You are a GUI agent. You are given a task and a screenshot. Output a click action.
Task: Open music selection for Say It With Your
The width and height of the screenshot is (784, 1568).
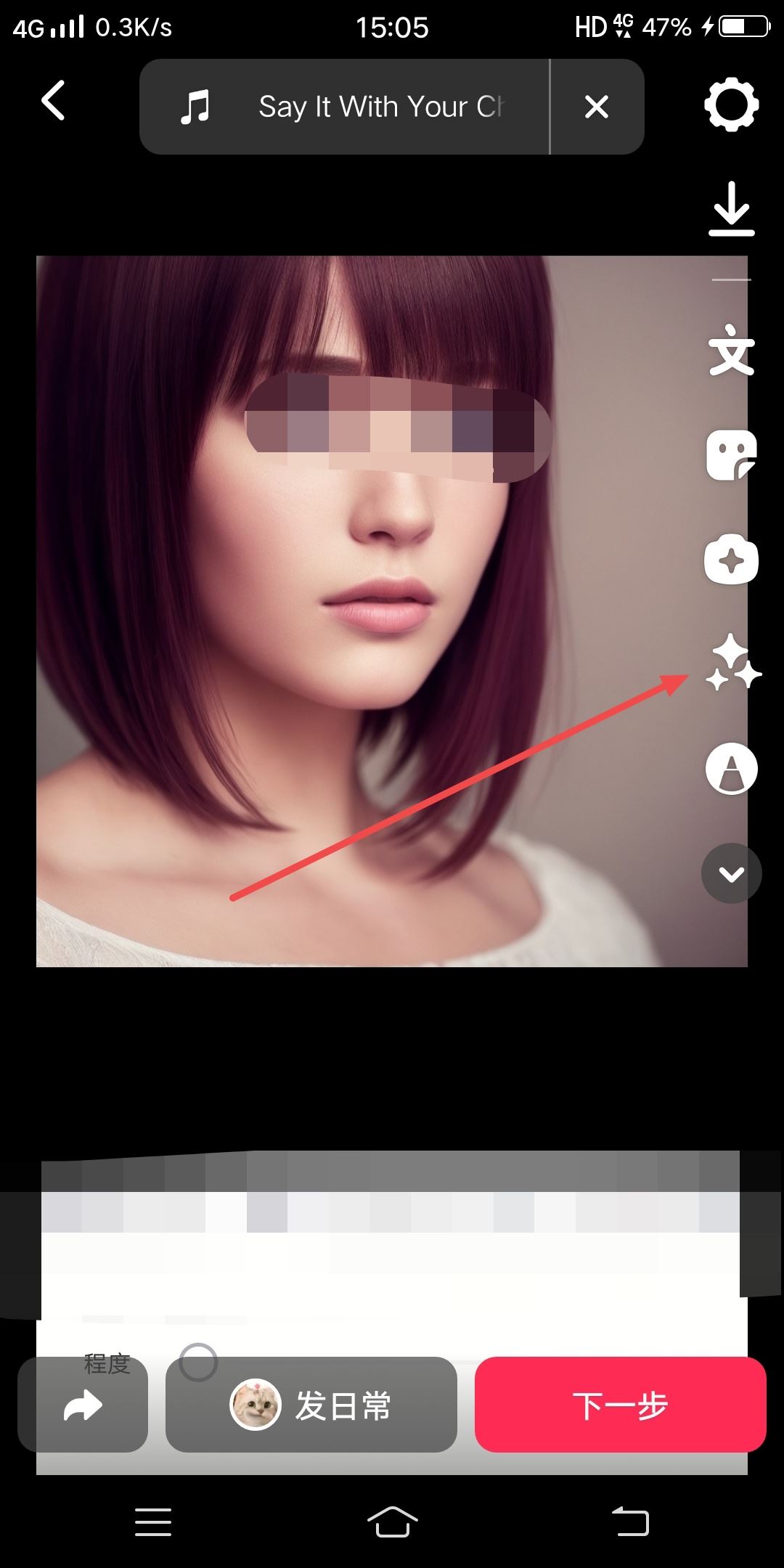point(344,107)
